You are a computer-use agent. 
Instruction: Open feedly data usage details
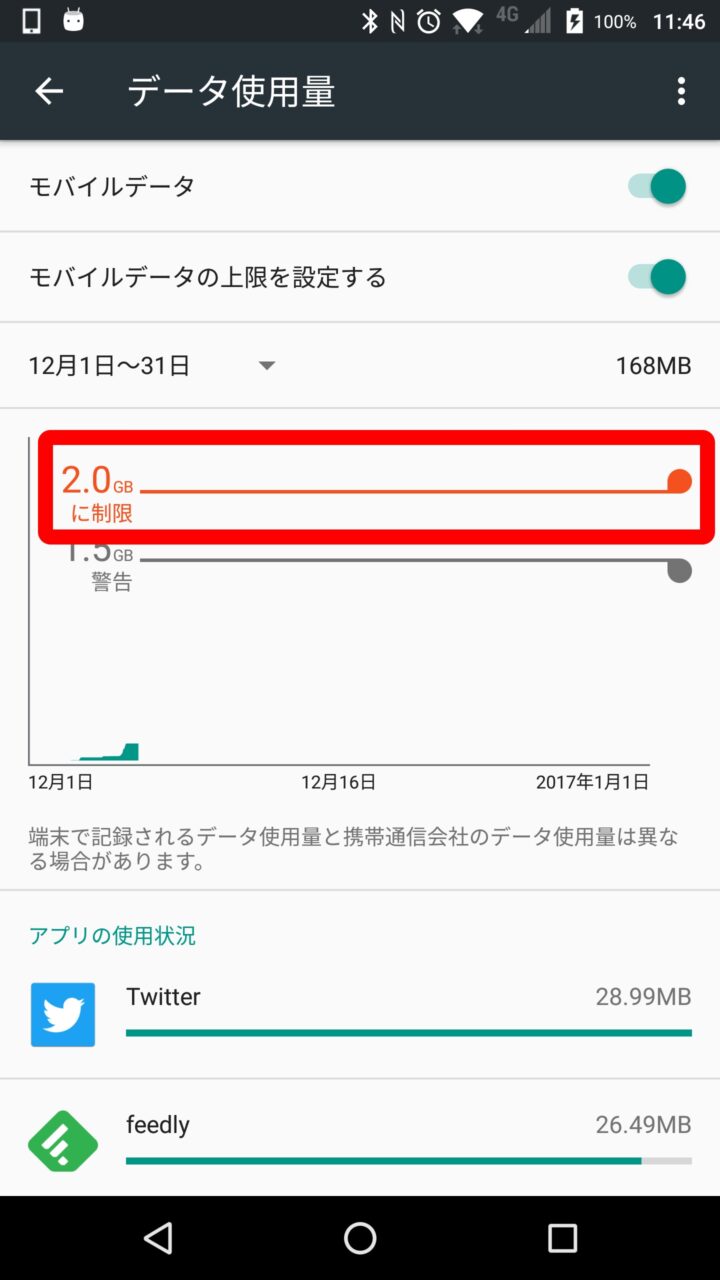[360, 1140]
